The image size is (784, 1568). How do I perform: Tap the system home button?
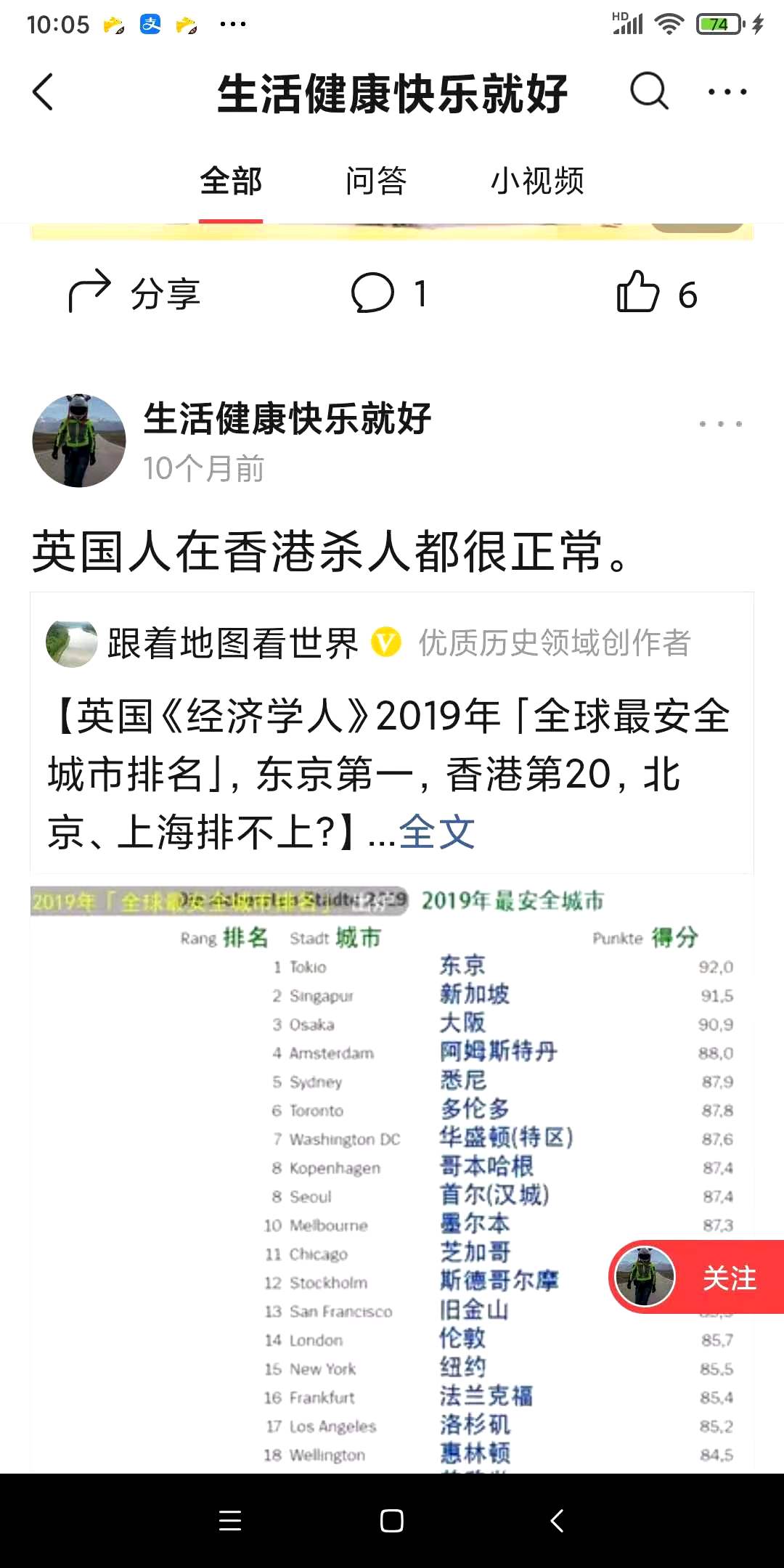coord(392,1520)
